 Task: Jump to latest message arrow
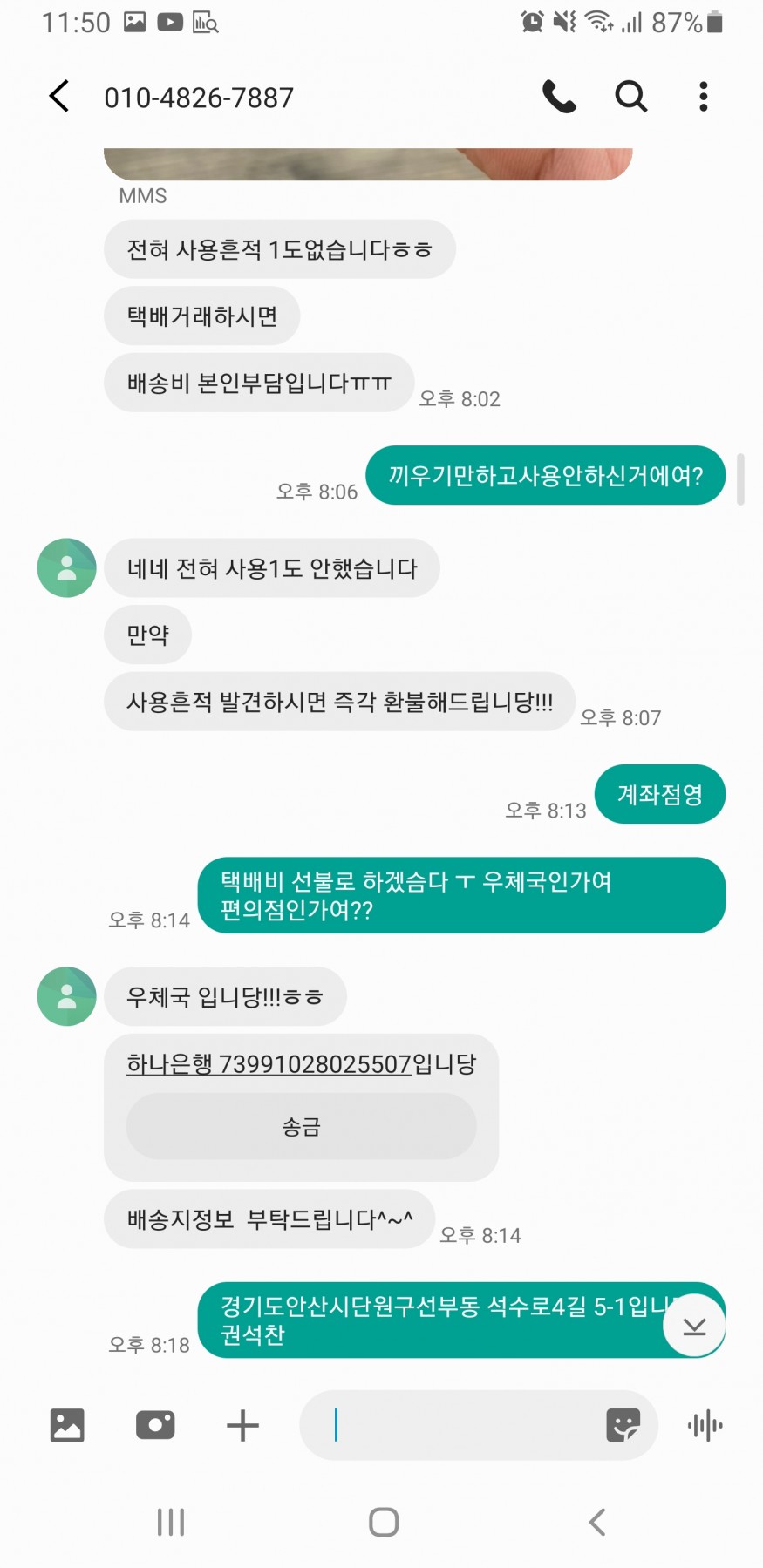694,1326
